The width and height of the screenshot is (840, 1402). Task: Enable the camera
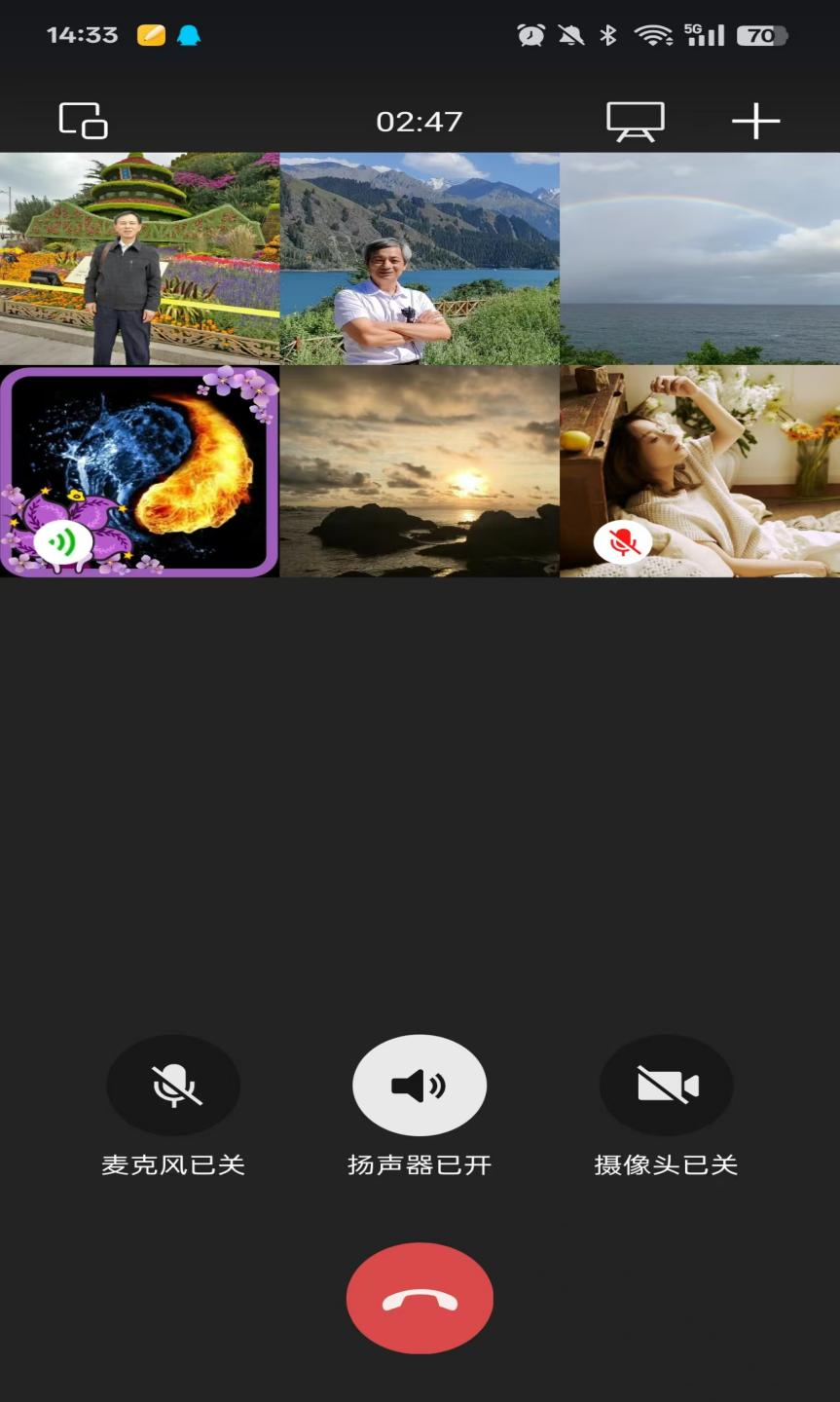(666, 1085)
